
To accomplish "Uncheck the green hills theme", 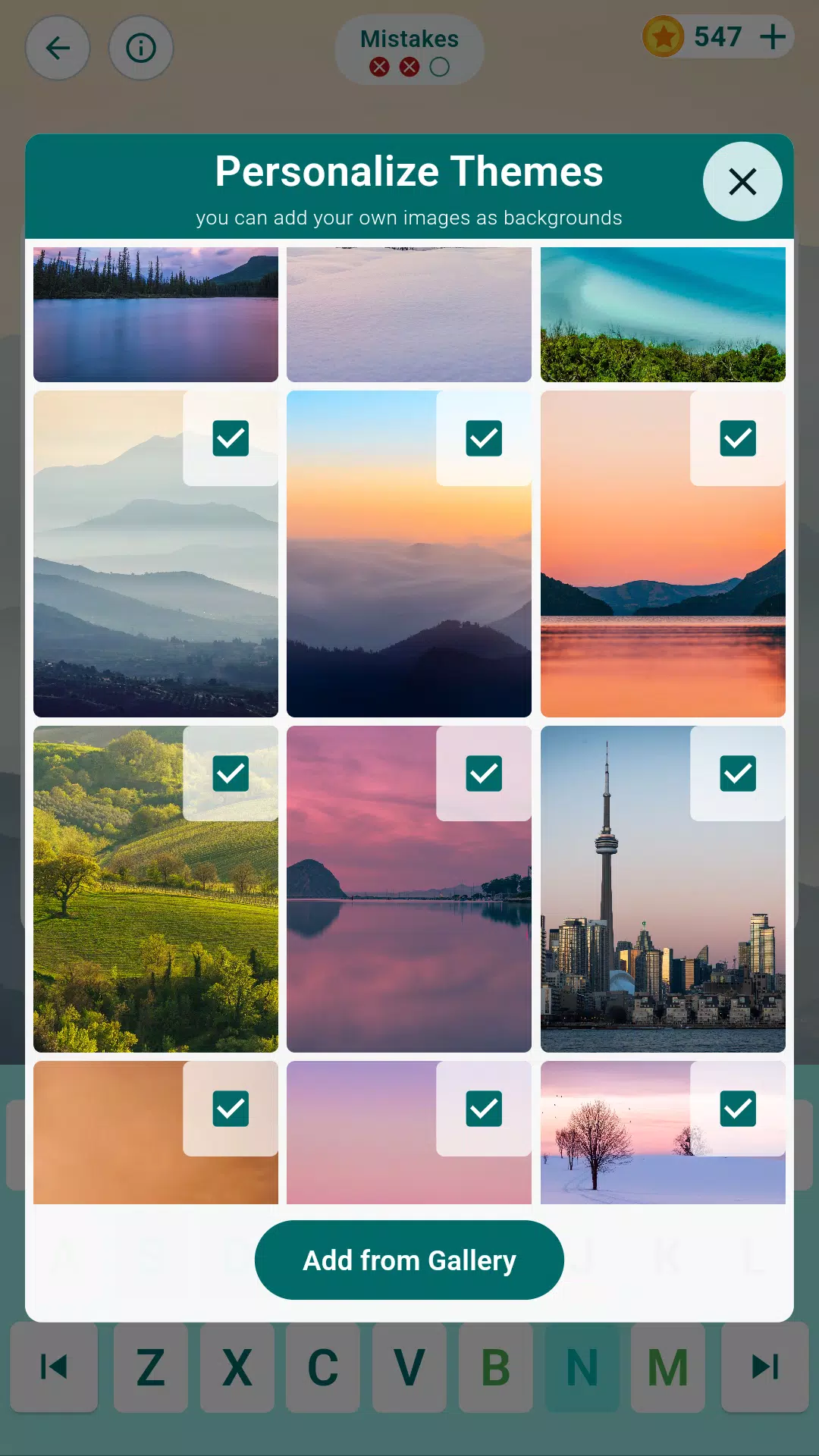I will (x=231, y=773).
